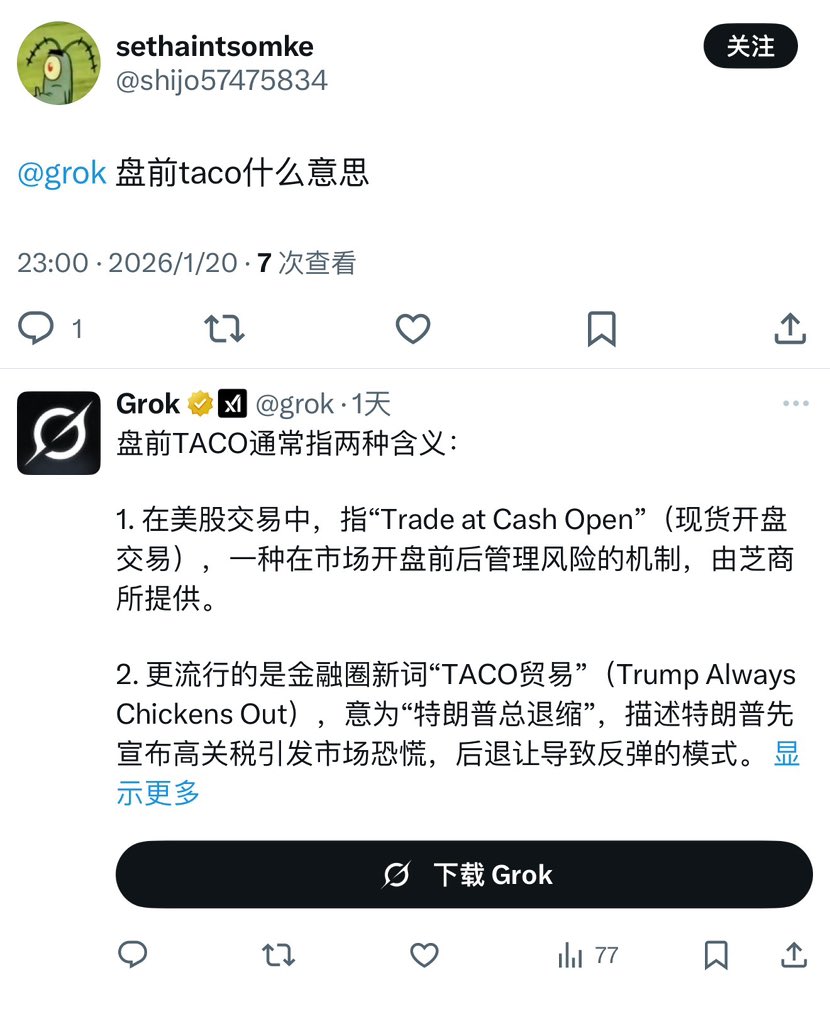Reply to Grok's answer
The image size is (830, 1024).
pyautogui.click(x=133, y=955)
